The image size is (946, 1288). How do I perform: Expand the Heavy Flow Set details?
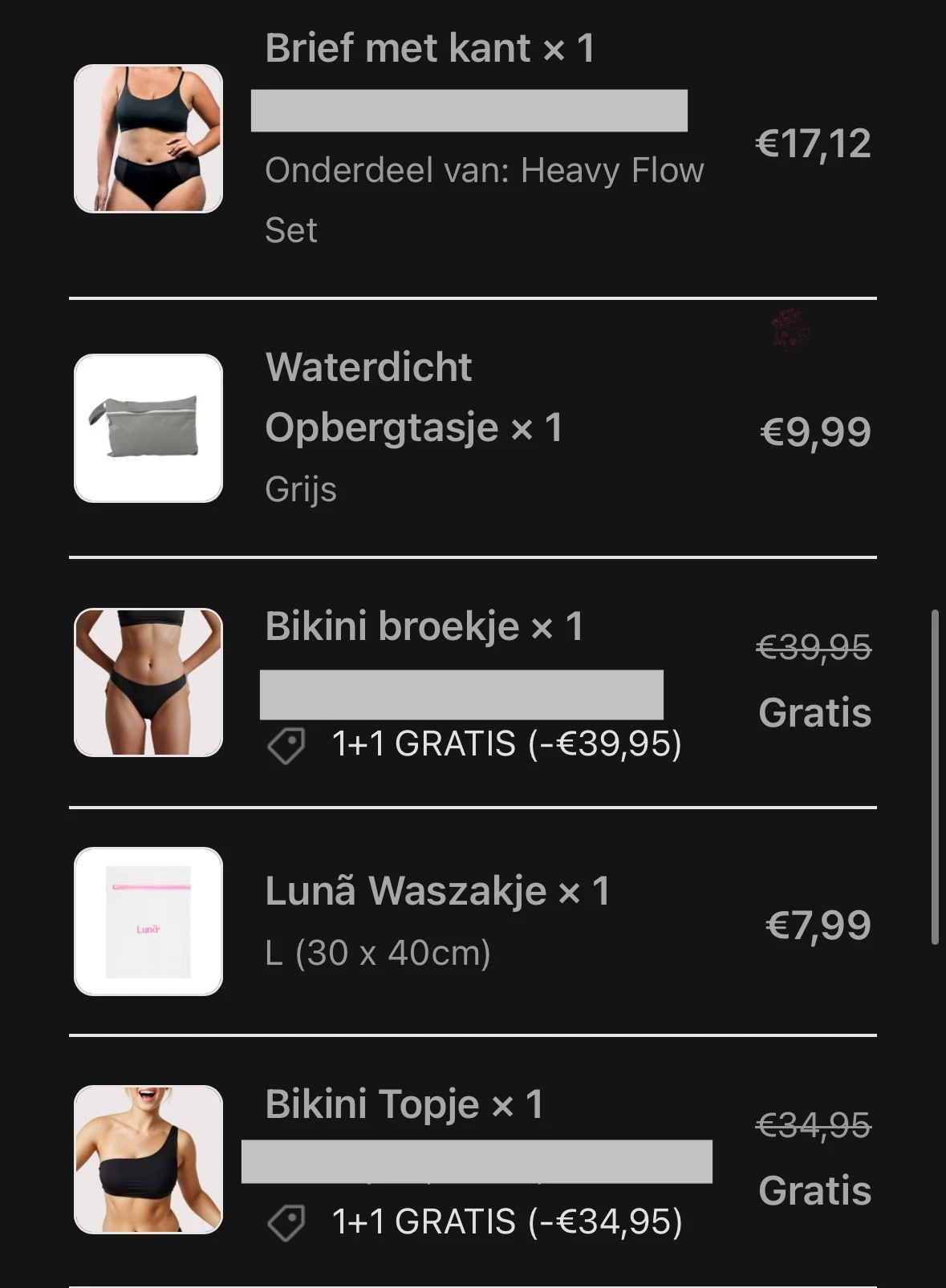pos(485,200)
